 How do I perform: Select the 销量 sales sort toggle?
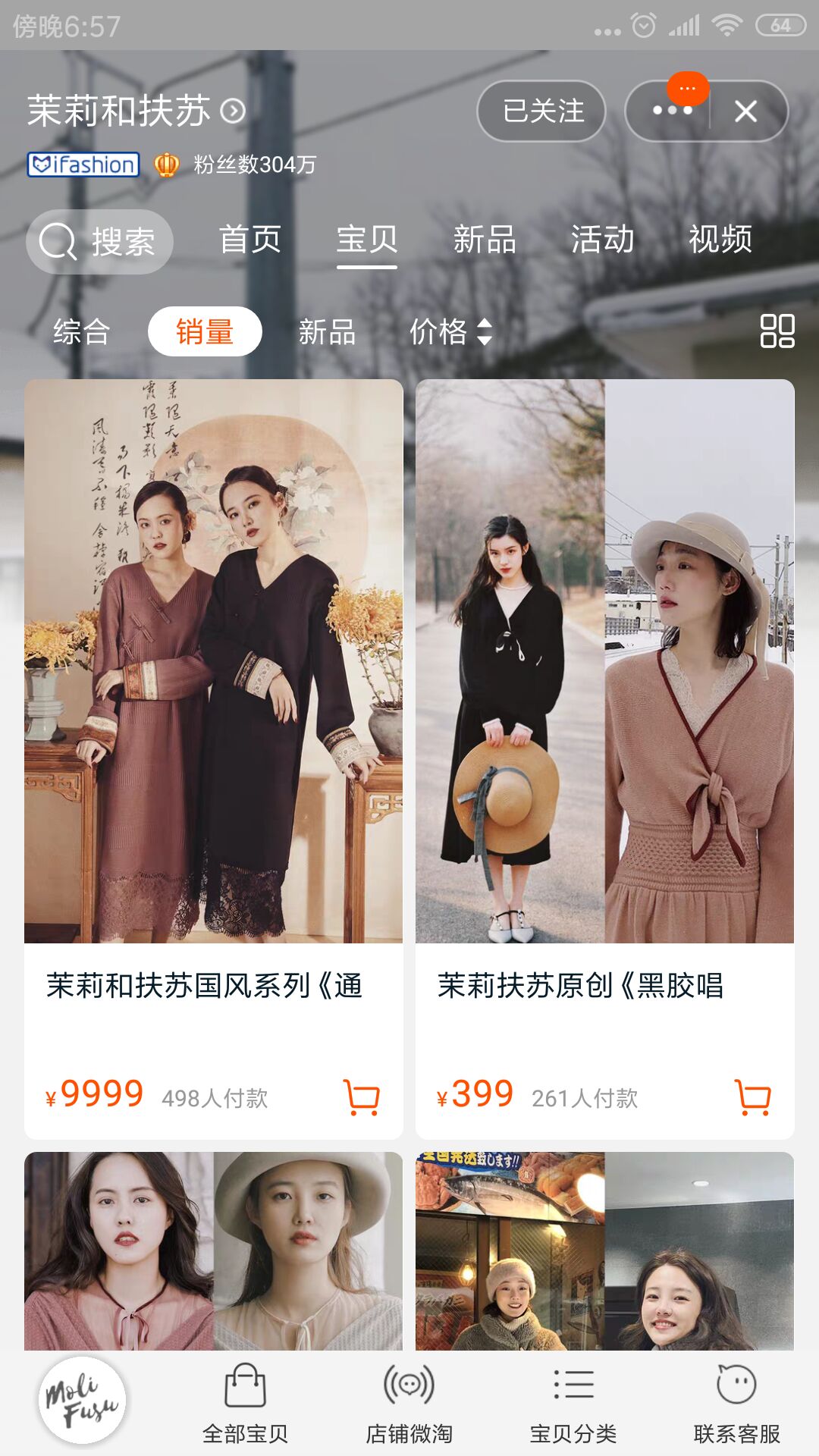coord(203,330)
